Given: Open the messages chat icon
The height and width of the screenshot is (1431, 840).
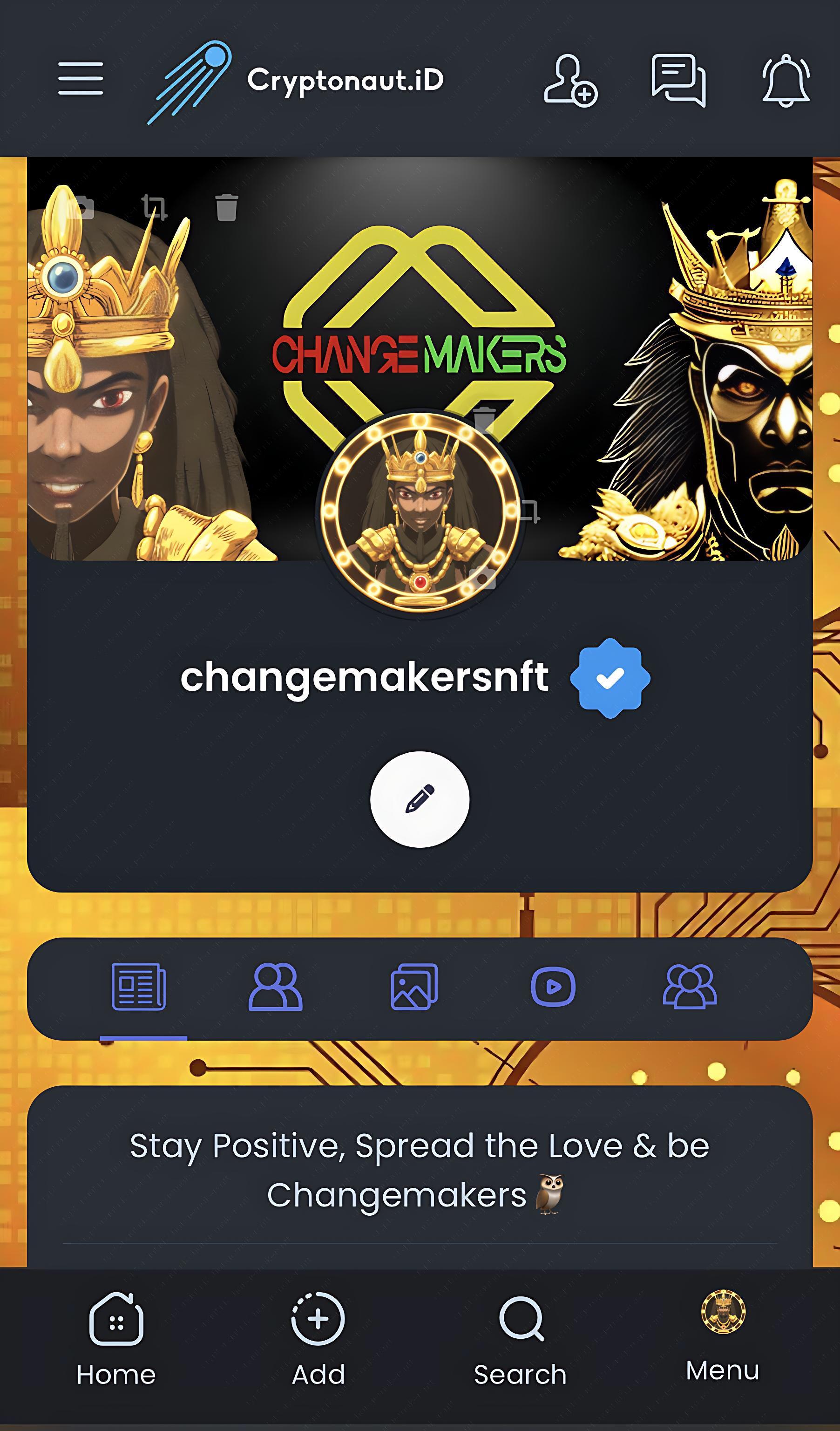Looking at the screenshot, I should (678, 80).
